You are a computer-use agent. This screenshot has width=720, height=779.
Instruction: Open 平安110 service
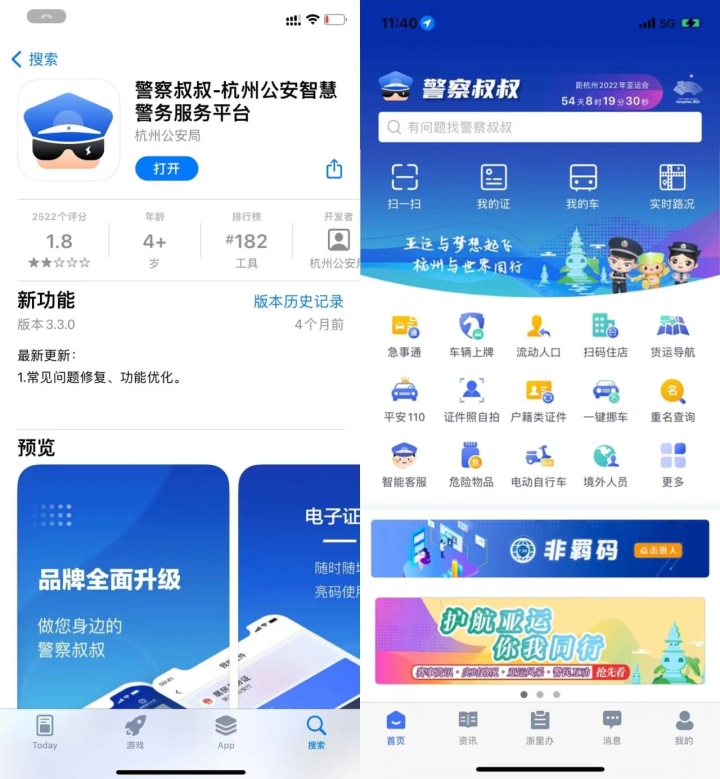coord(404,399)
